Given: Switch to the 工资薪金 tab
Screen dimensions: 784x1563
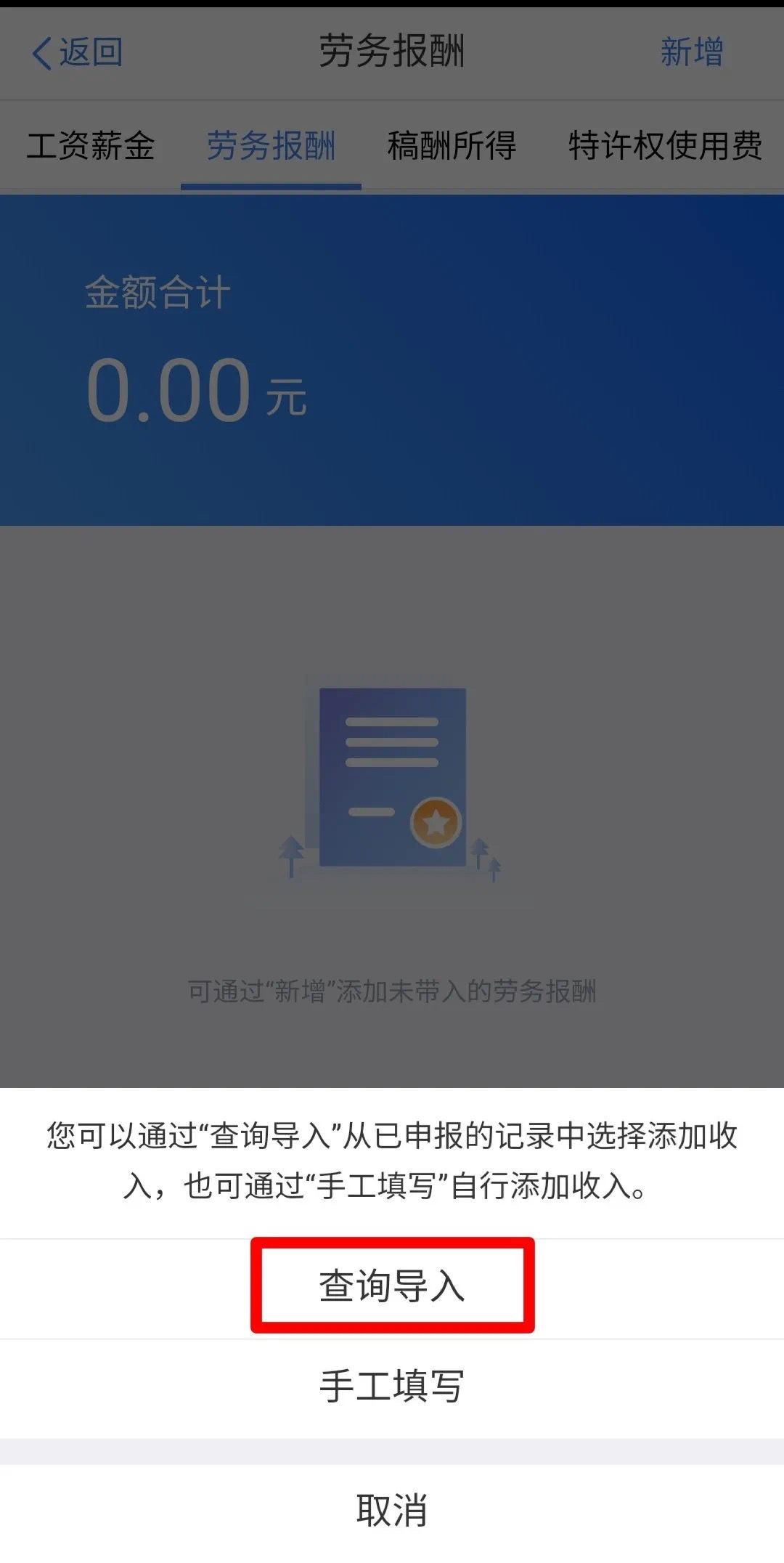Looking at the screenshot, I should (90, 145).
